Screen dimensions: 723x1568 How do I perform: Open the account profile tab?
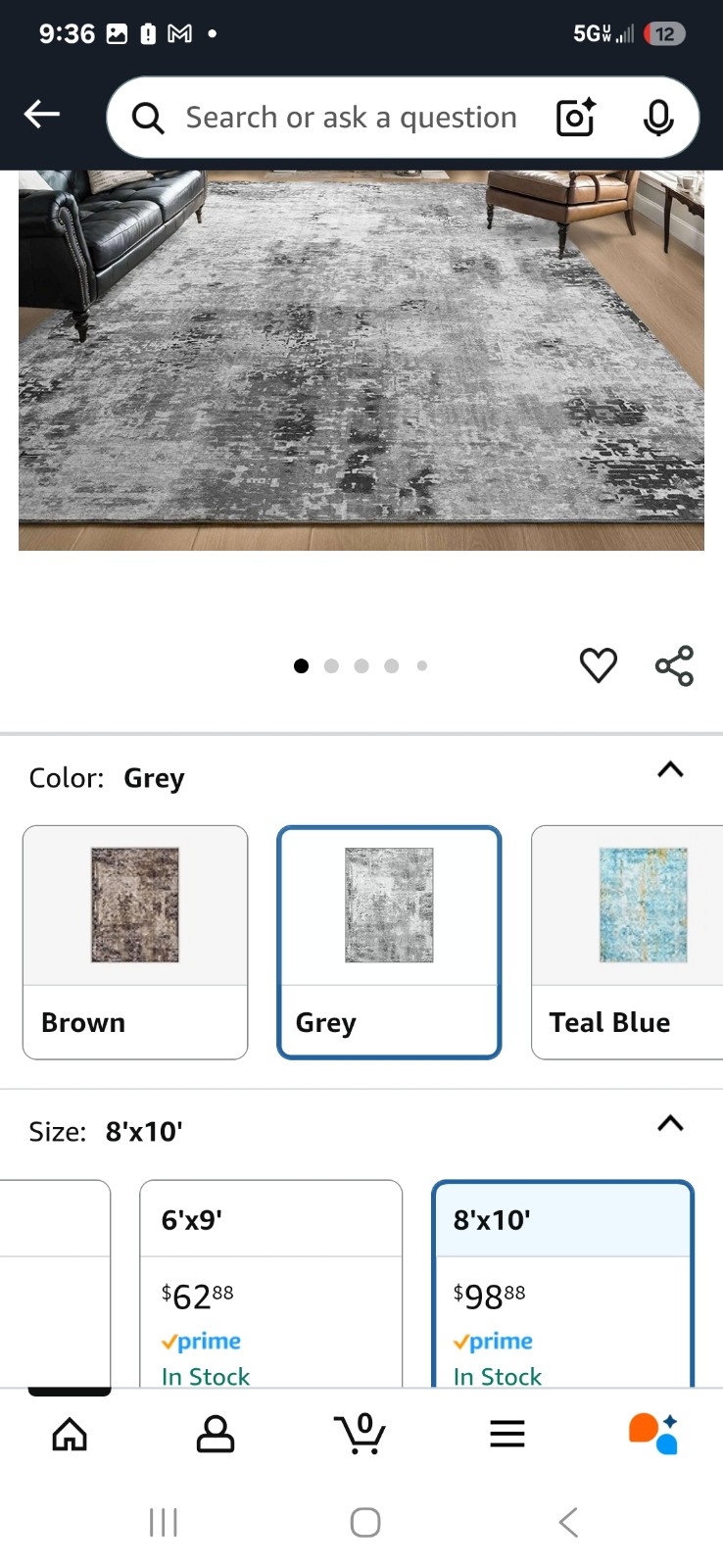click(216, 1435)
